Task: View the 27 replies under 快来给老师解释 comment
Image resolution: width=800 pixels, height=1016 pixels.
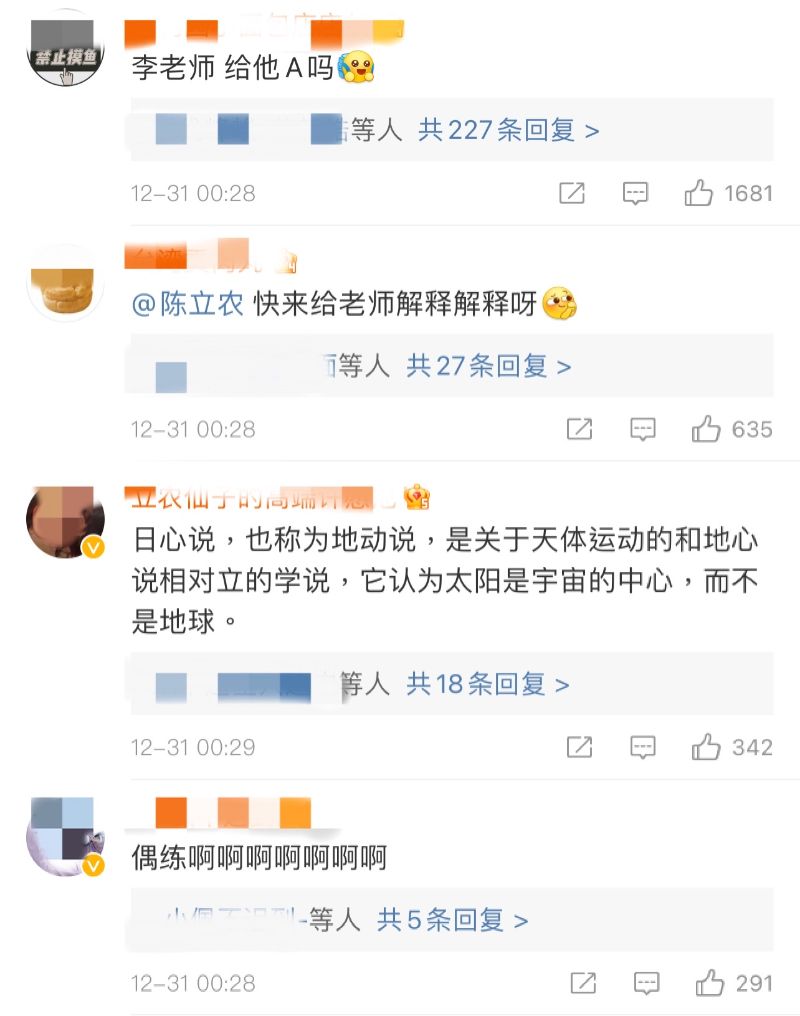Action: tap(488, 366)
